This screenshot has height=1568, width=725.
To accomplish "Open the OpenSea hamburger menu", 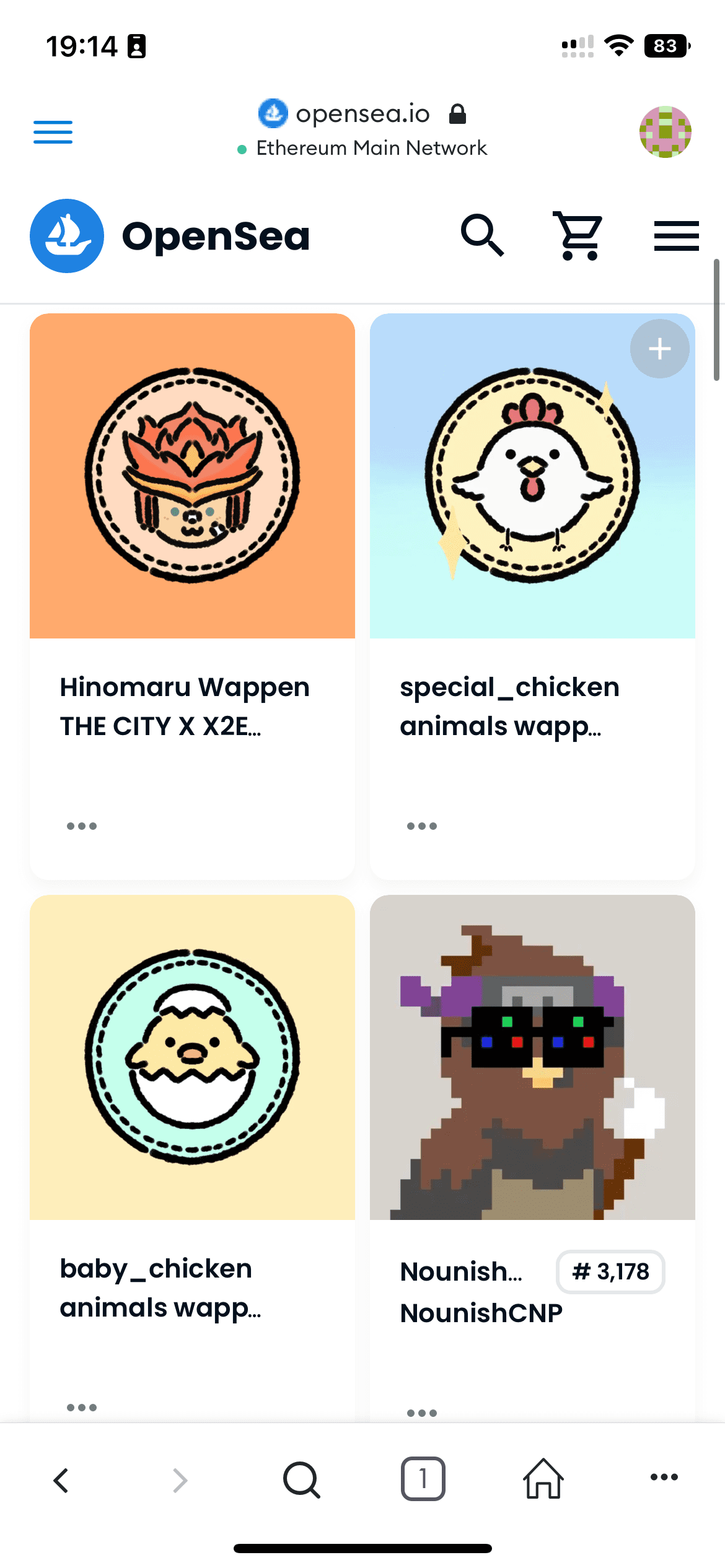I will pyautogui.click(x=676, y=236).
